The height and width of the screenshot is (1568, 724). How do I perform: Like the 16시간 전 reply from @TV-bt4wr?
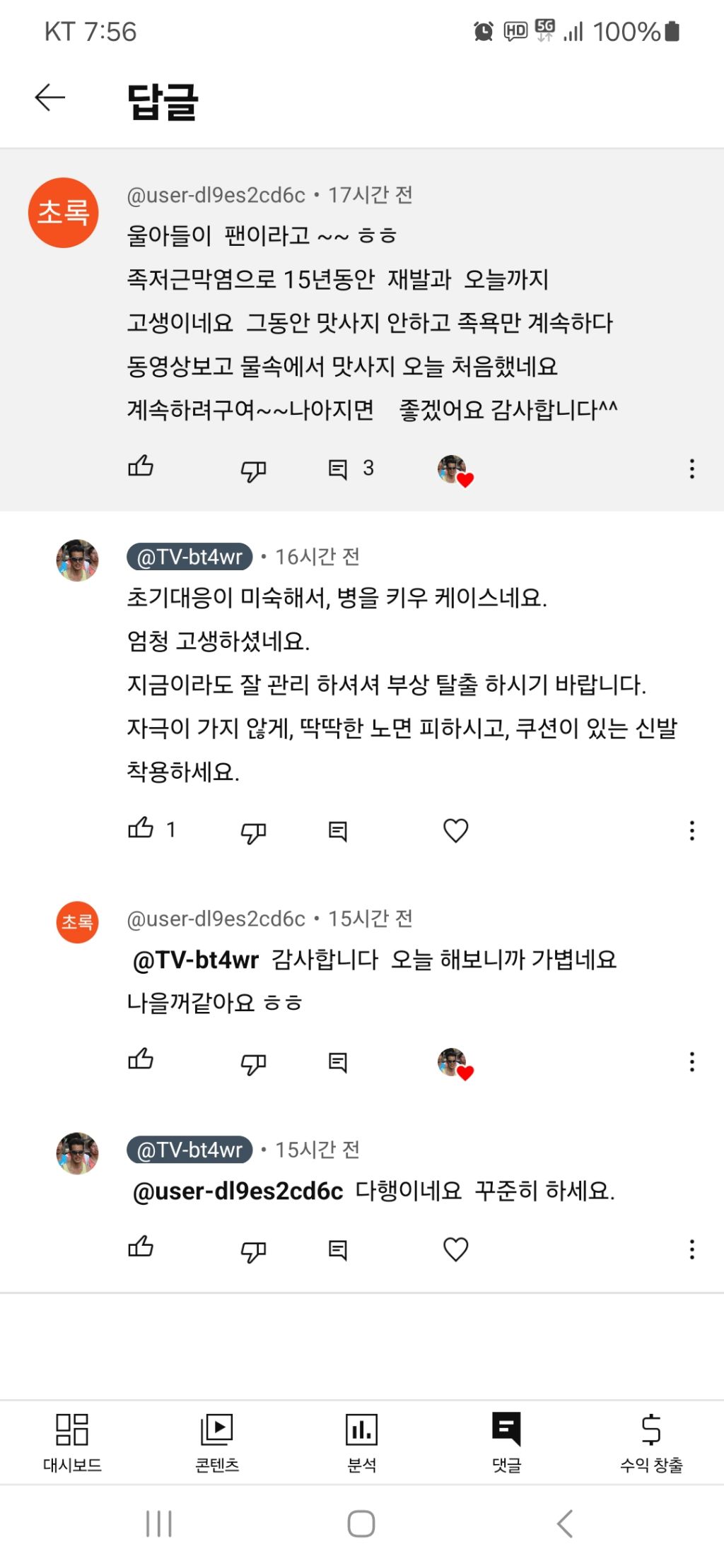[x=141, y=829]
